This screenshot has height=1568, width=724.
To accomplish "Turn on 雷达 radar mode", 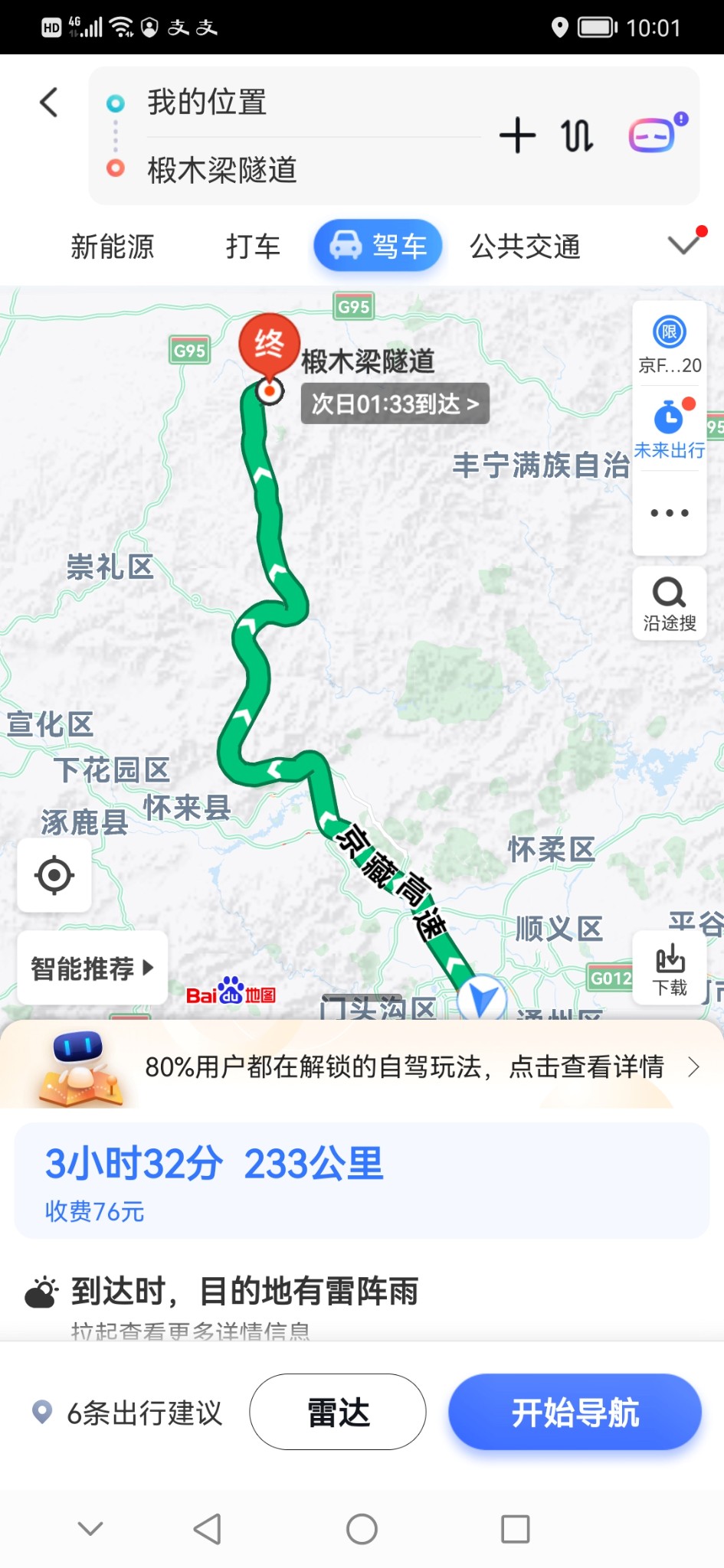I will click(338, 1412).
